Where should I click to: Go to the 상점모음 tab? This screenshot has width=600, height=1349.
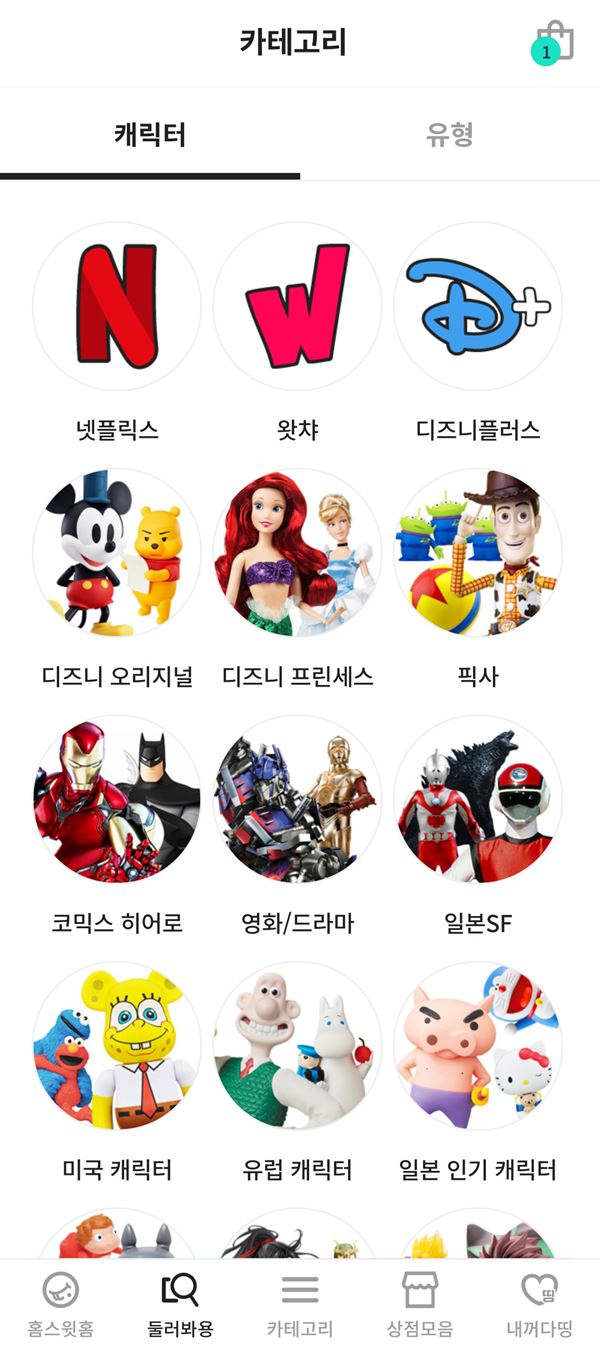[x=420, y=1304]
